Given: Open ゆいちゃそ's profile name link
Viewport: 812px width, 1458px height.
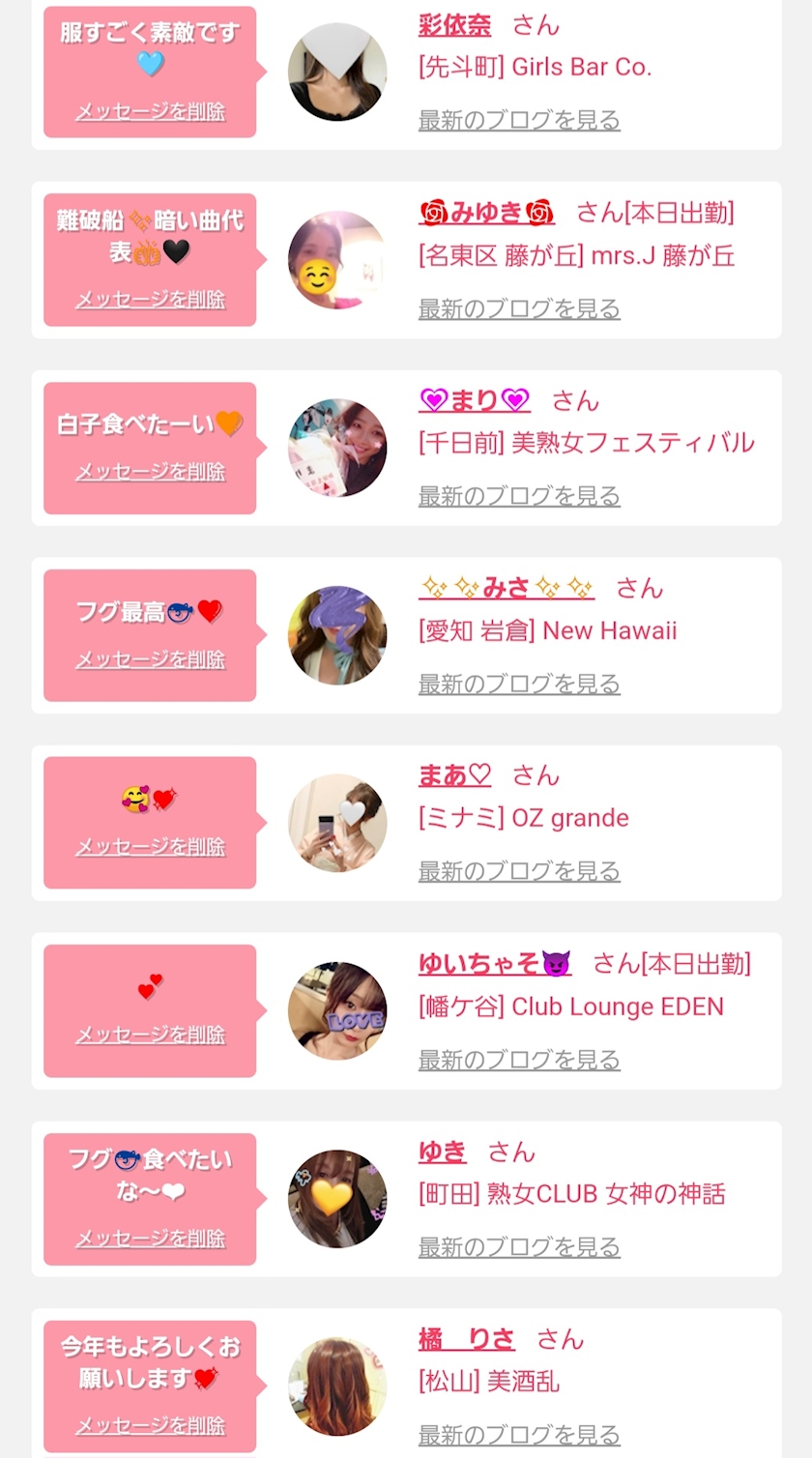Looking at the screenshot, I should tap(495, 964).
